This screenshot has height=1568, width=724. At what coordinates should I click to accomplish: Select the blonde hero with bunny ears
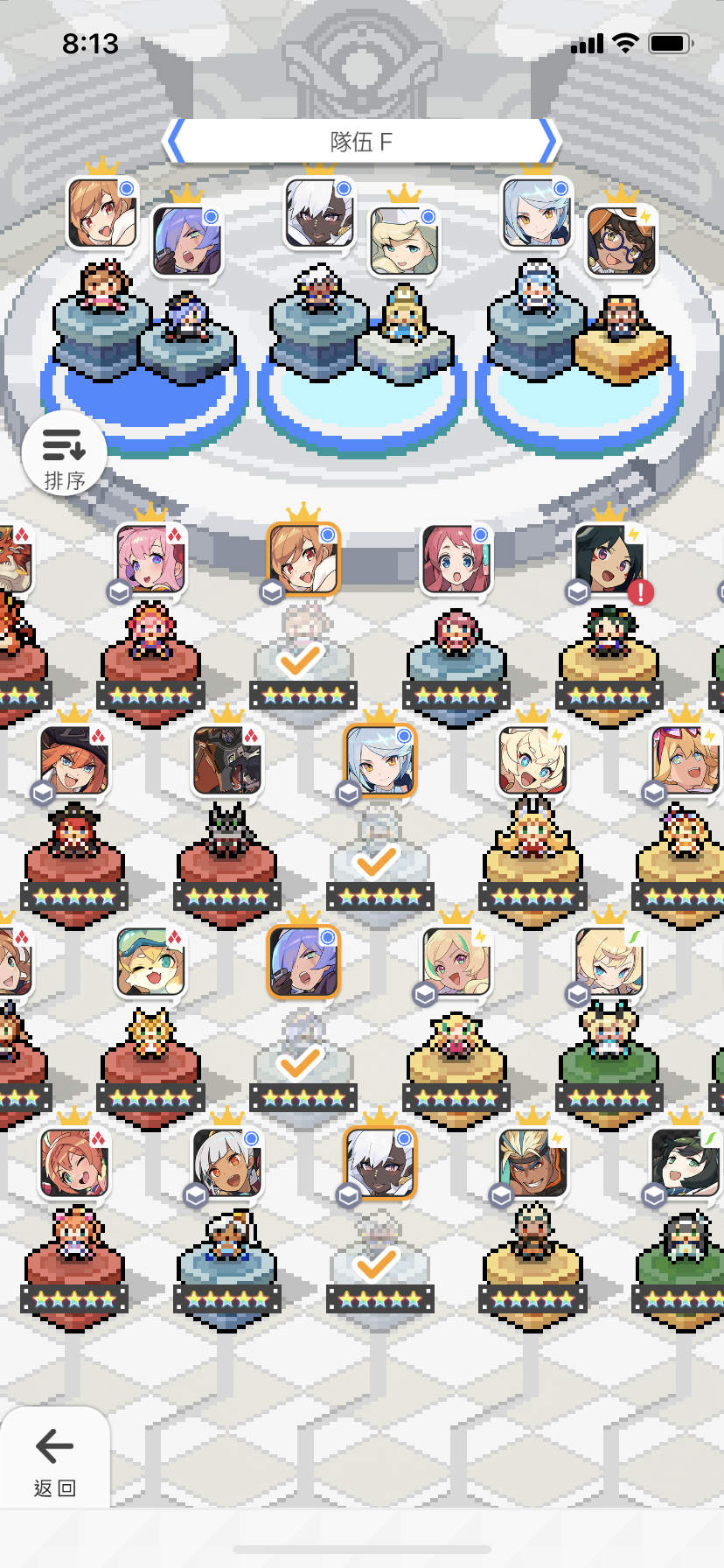tap(533, 761)
